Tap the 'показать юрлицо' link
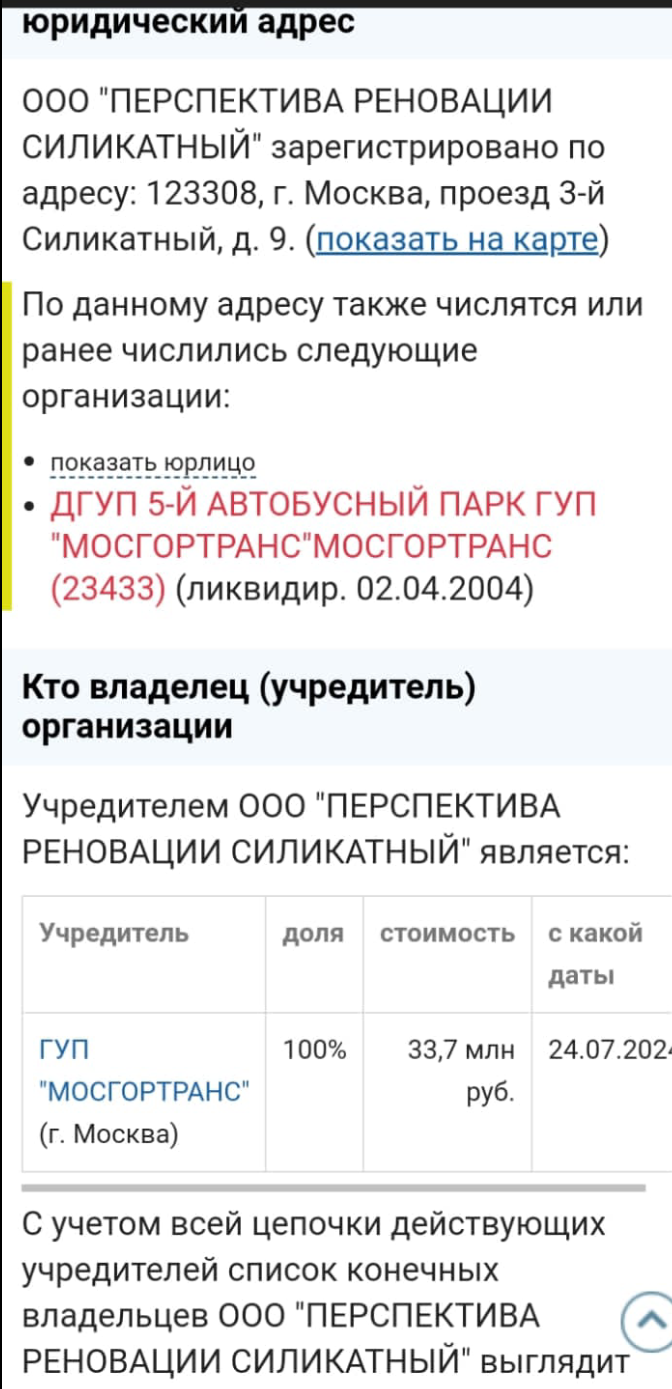The image size is (672, 1389). 153,462
